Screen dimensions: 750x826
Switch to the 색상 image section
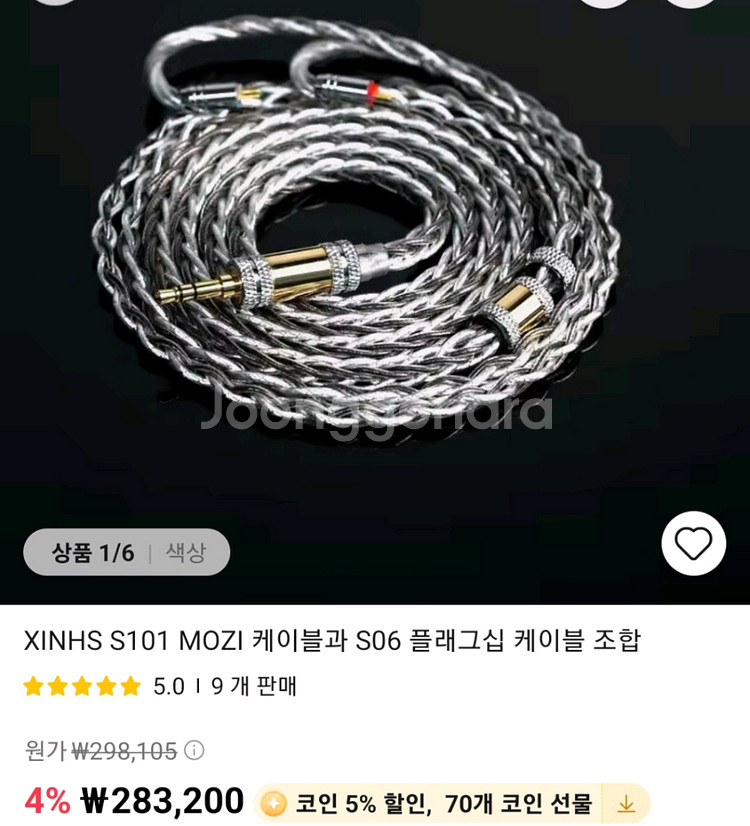pos(185,552)
